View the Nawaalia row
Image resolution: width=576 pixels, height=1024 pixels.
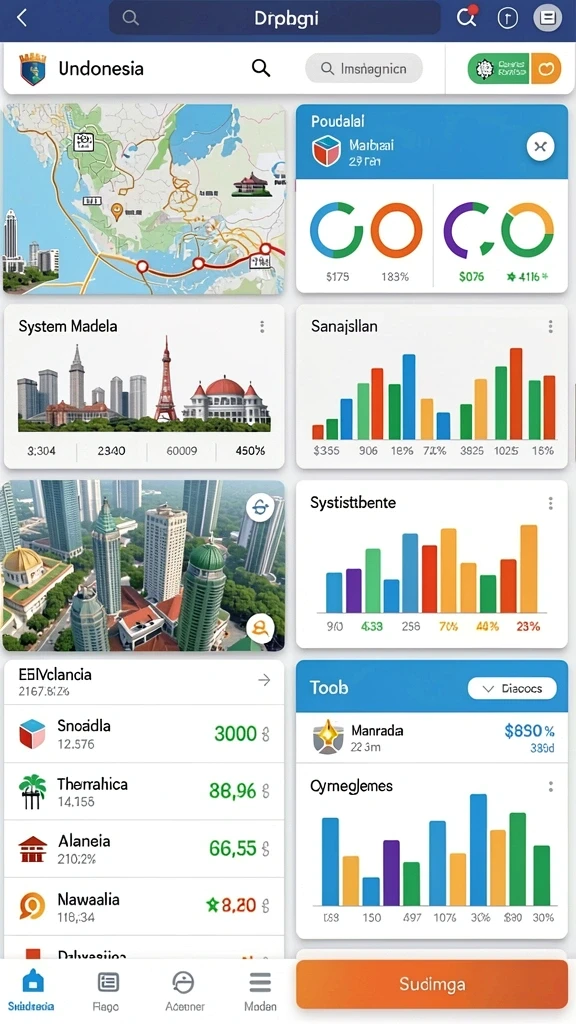pos(144,906)
